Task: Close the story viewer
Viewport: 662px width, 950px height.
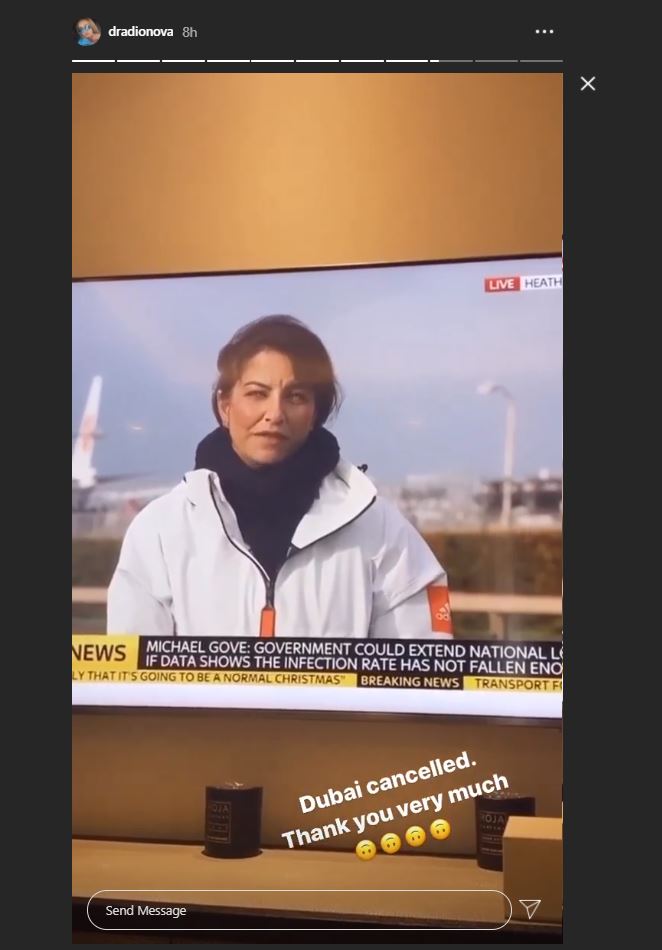Action: click(x=588, y=84)
